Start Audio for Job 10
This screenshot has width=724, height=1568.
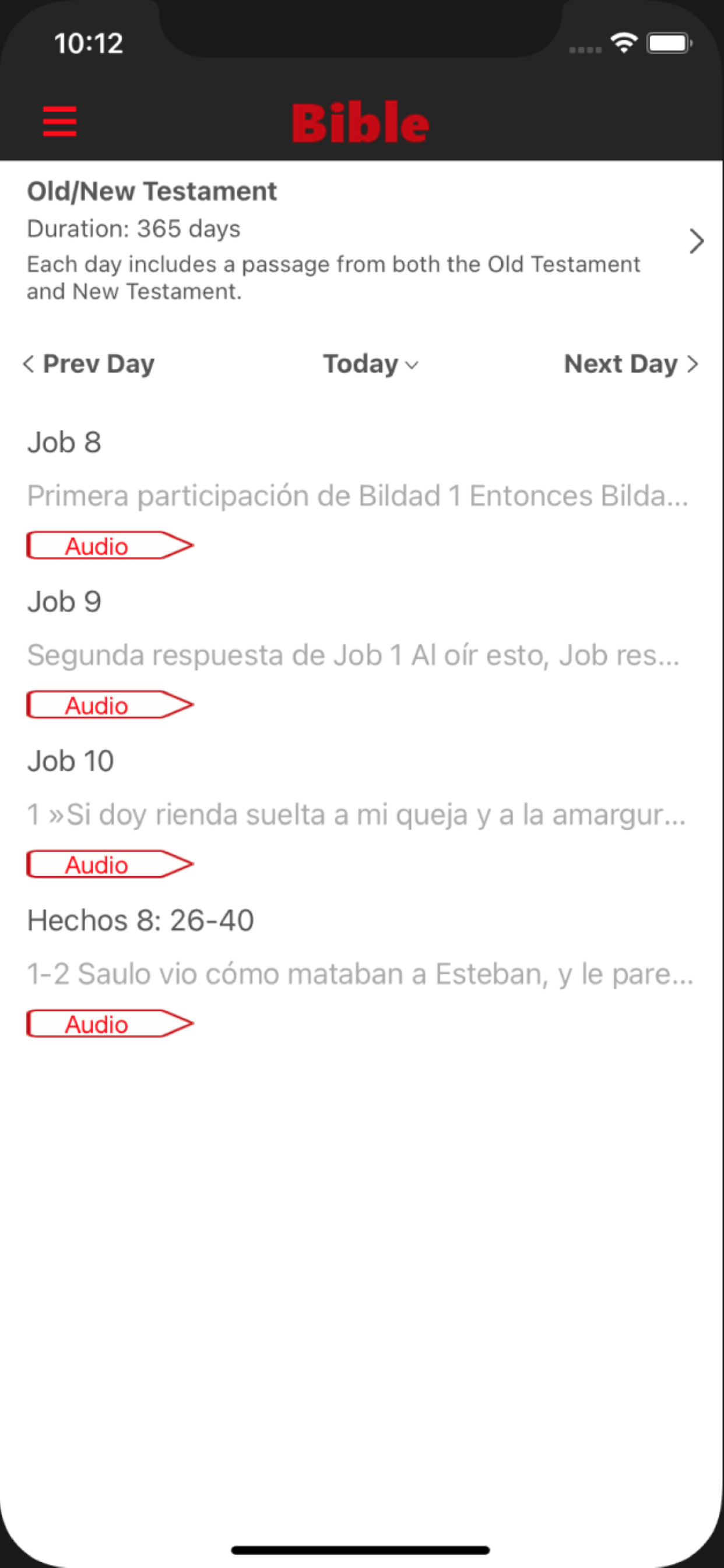point(110,864)
